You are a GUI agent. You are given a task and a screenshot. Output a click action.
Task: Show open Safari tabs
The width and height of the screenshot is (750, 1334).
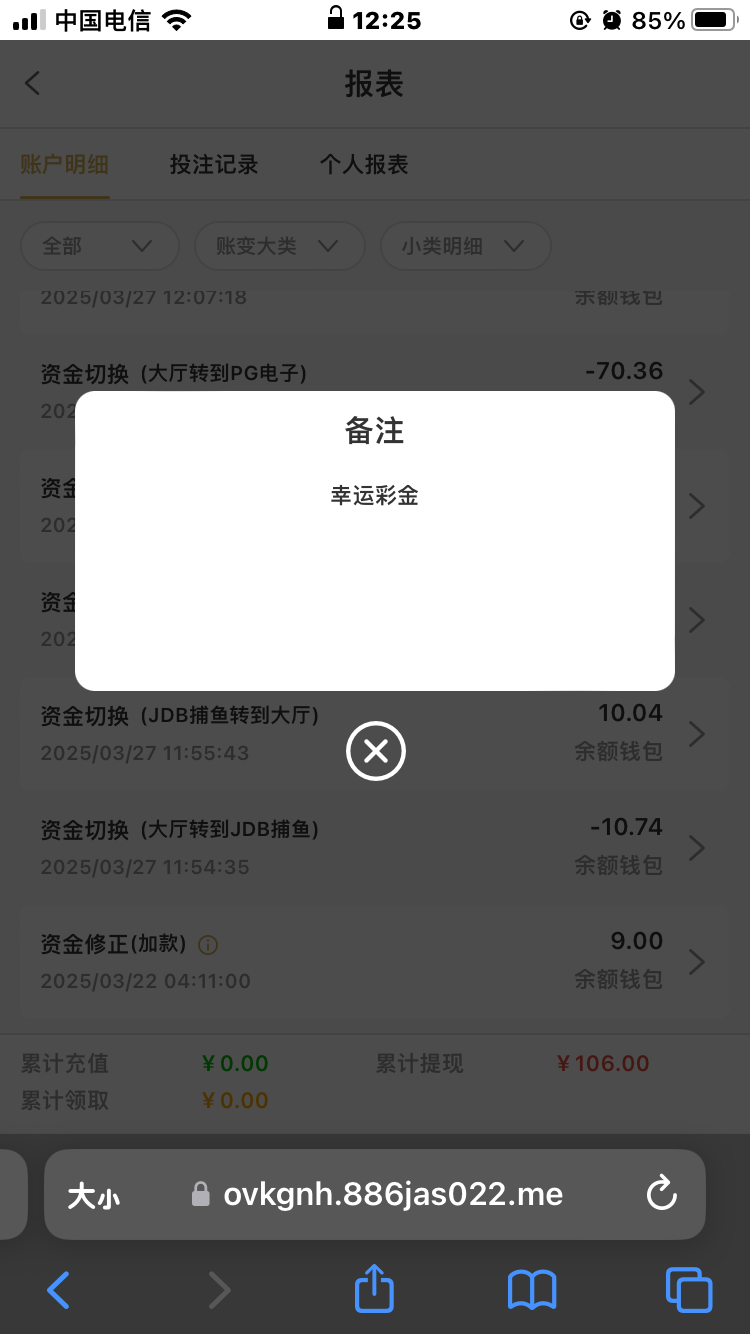coord(689,1290)
